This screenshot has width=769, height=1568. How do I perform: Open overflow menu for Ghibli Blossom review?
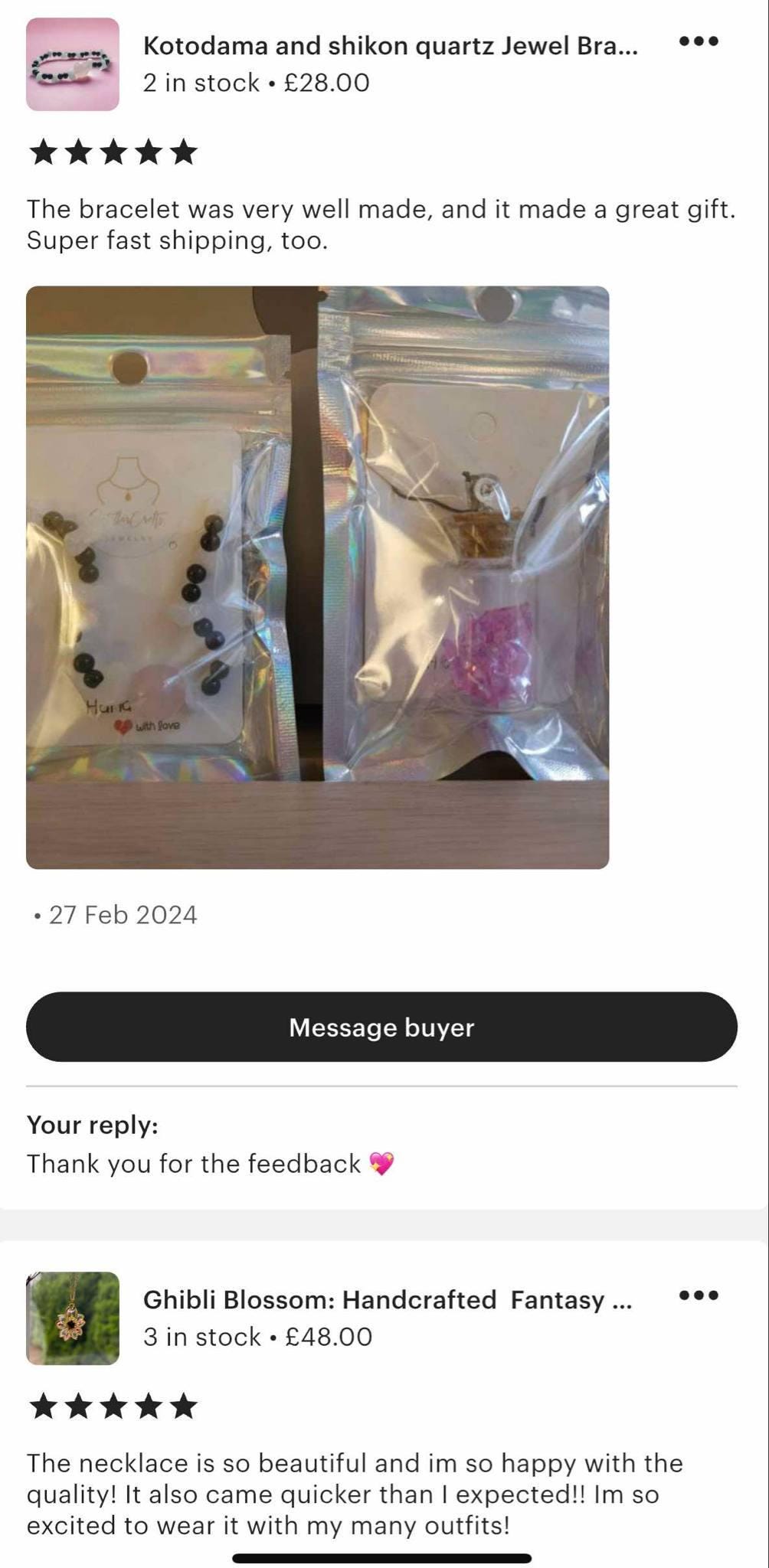[699, 1295]
